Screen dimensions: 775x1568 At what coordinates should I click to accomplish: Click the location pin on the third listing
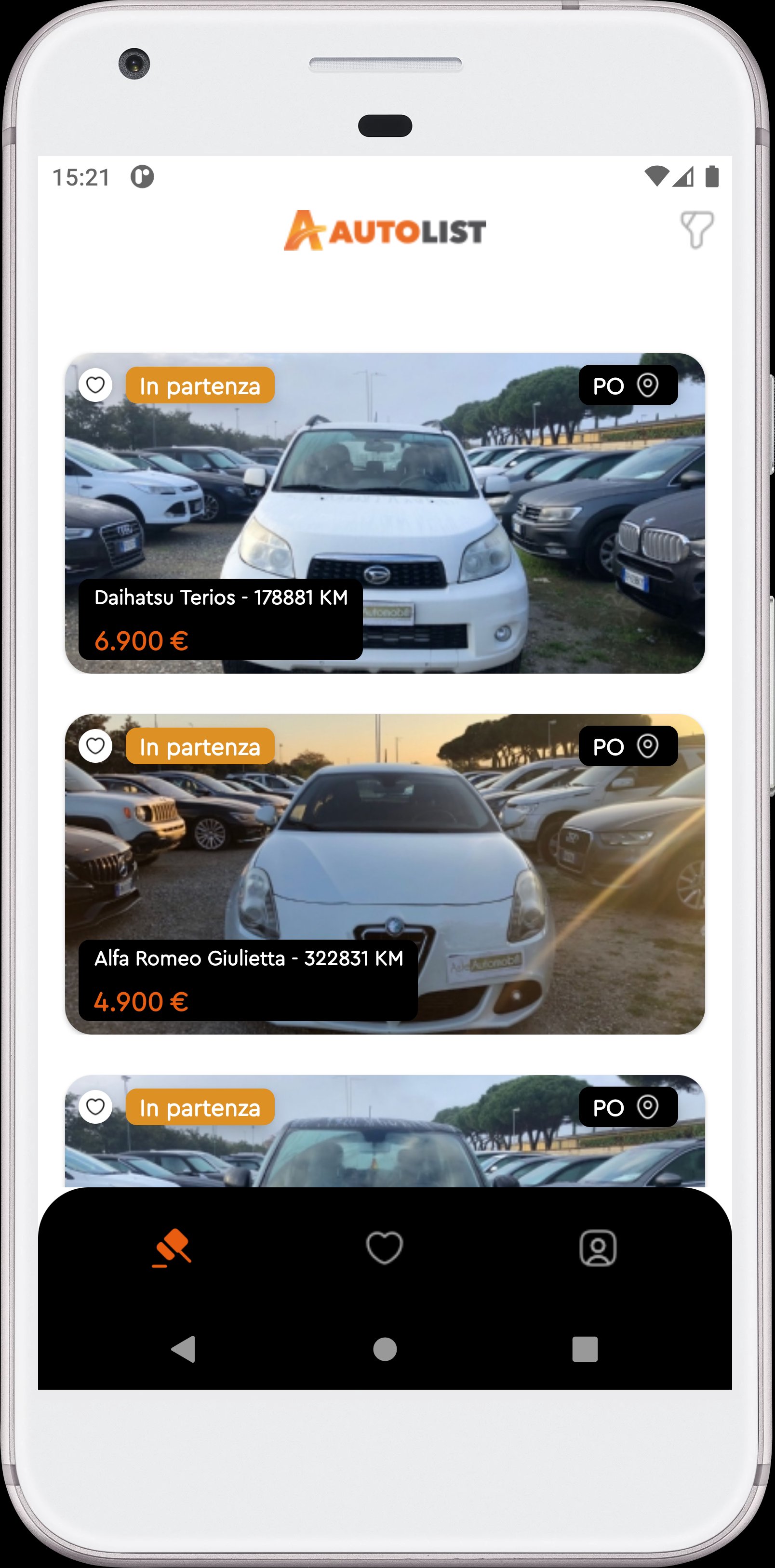[x=648, y=1106]
